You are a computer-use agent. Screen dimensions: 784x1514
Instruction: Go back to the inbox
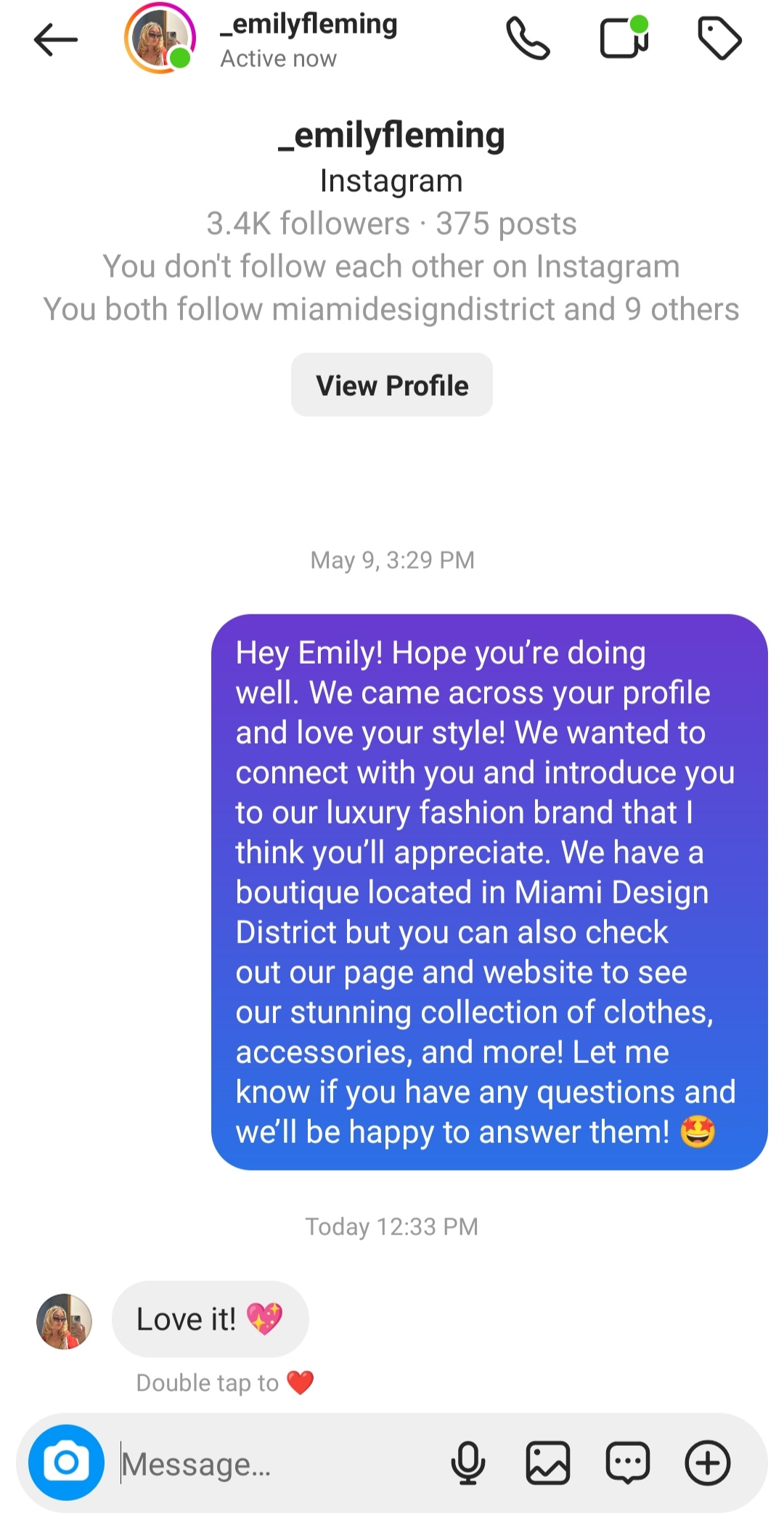point(55,39)
